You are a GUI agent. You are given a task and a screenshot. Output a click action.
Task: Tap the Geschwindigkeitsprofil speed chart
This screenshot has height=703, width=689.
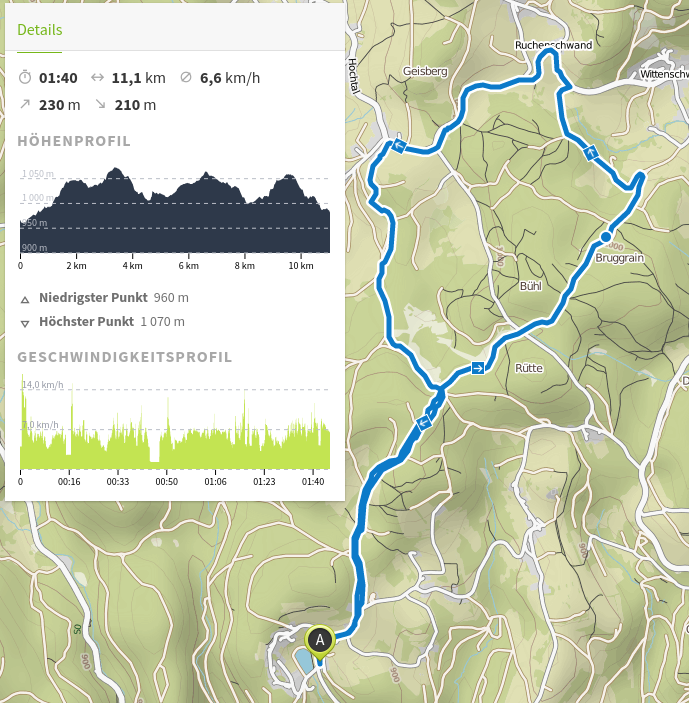pyautogui.click(x=175, y=425)
